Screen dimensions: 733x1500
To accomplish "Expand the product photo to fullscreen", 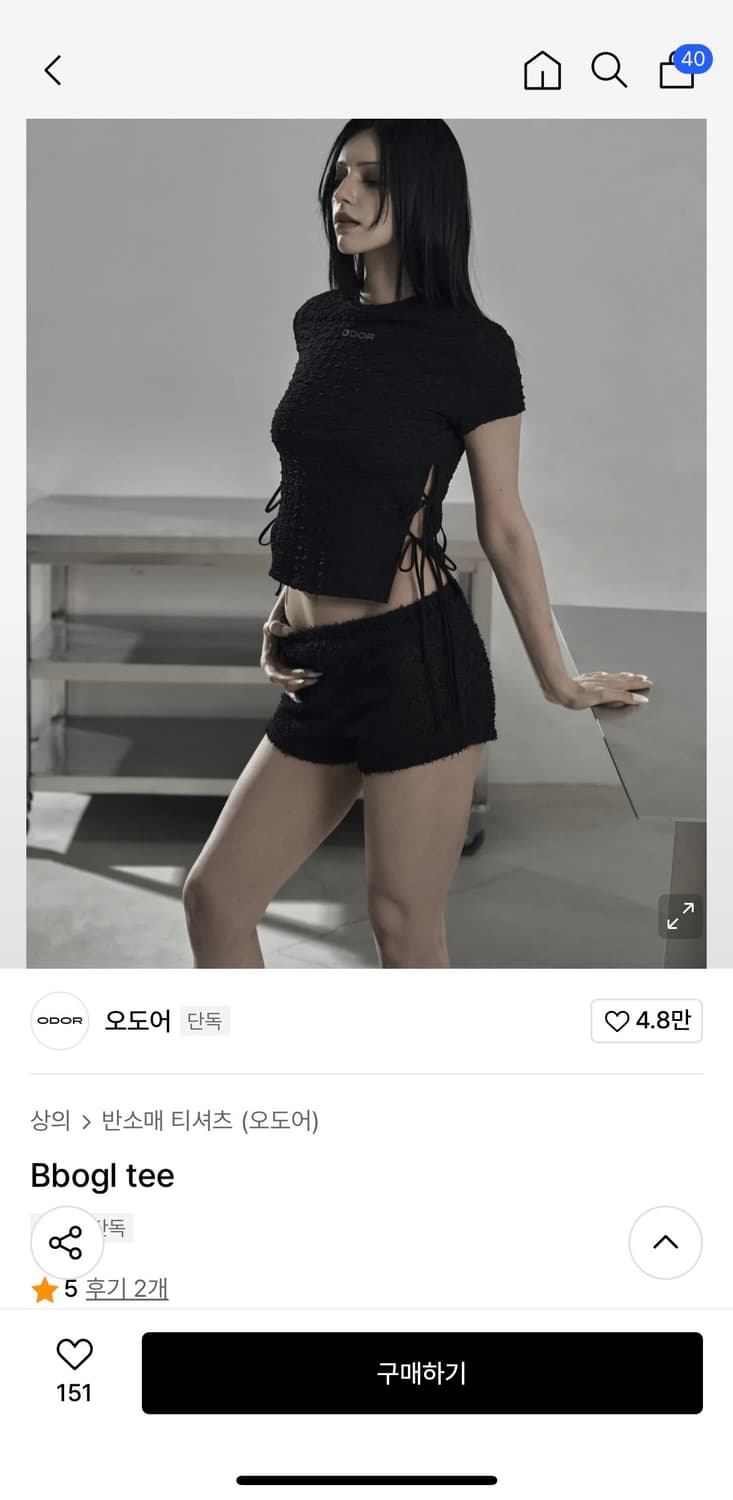I will pyautogui.click(x=680, y=915).
